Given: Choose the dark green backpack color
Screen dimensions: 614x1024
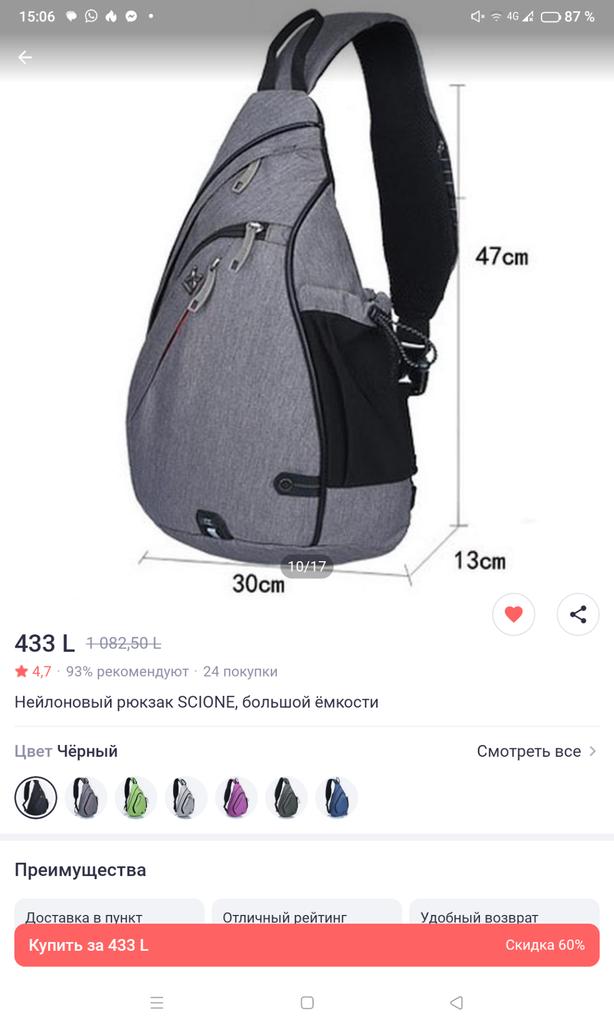Looking at the screenshot, I should pyautogui.click(x=286, y=797).
